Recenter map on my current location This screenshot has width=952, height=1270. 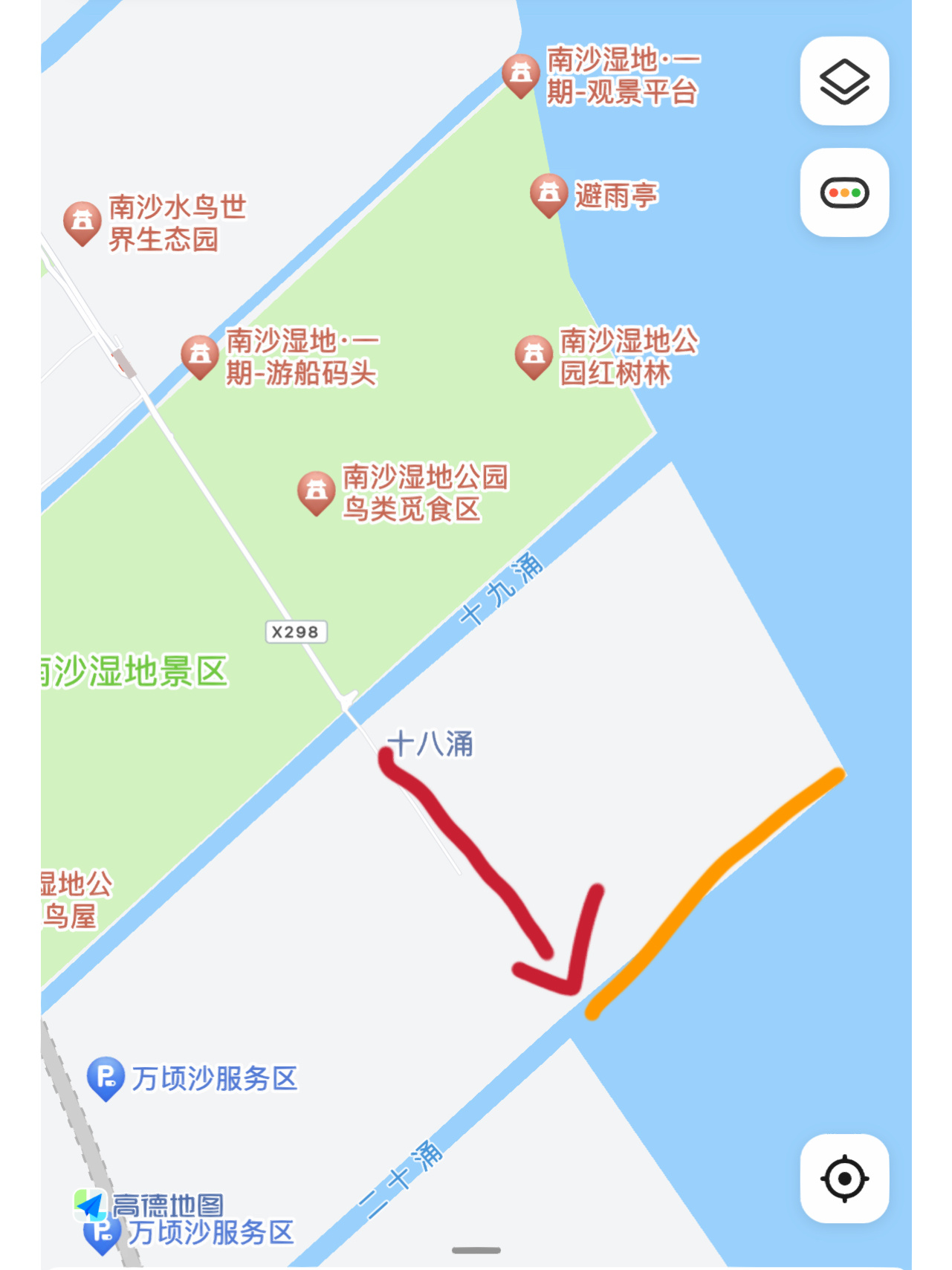click(x=844, y=1178)
